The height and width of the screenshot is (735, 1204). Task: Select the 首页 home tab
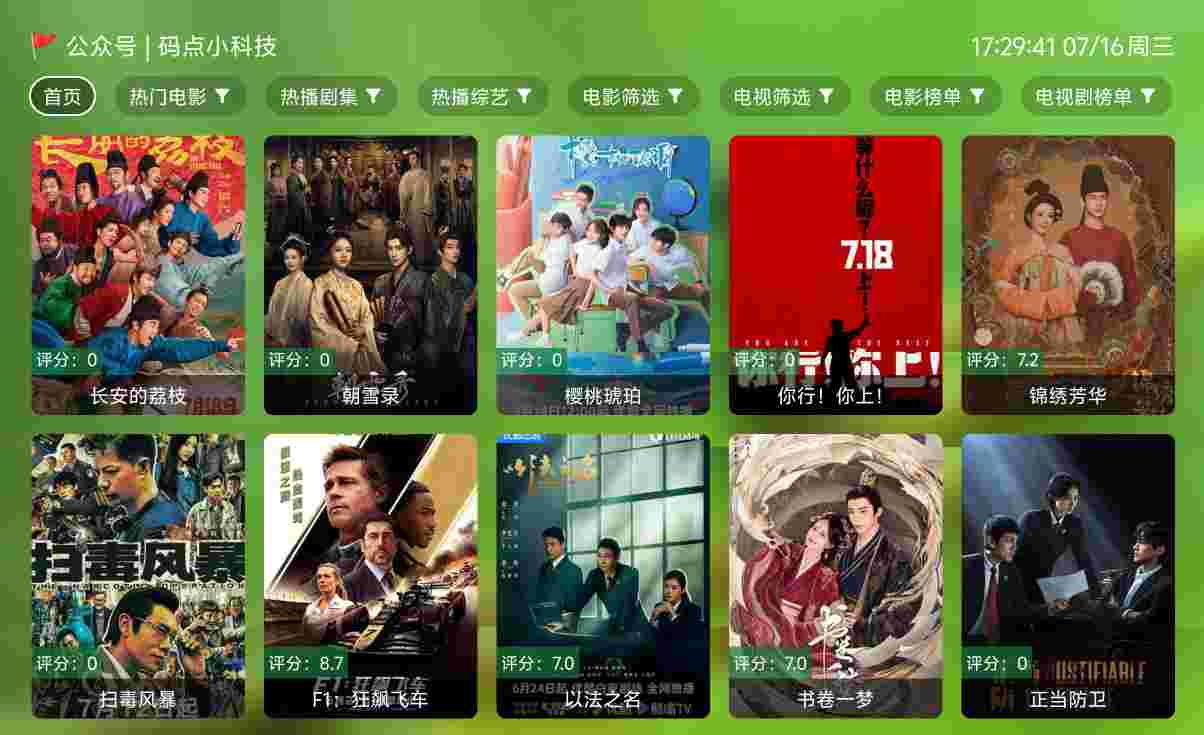(x=62, y=97)
